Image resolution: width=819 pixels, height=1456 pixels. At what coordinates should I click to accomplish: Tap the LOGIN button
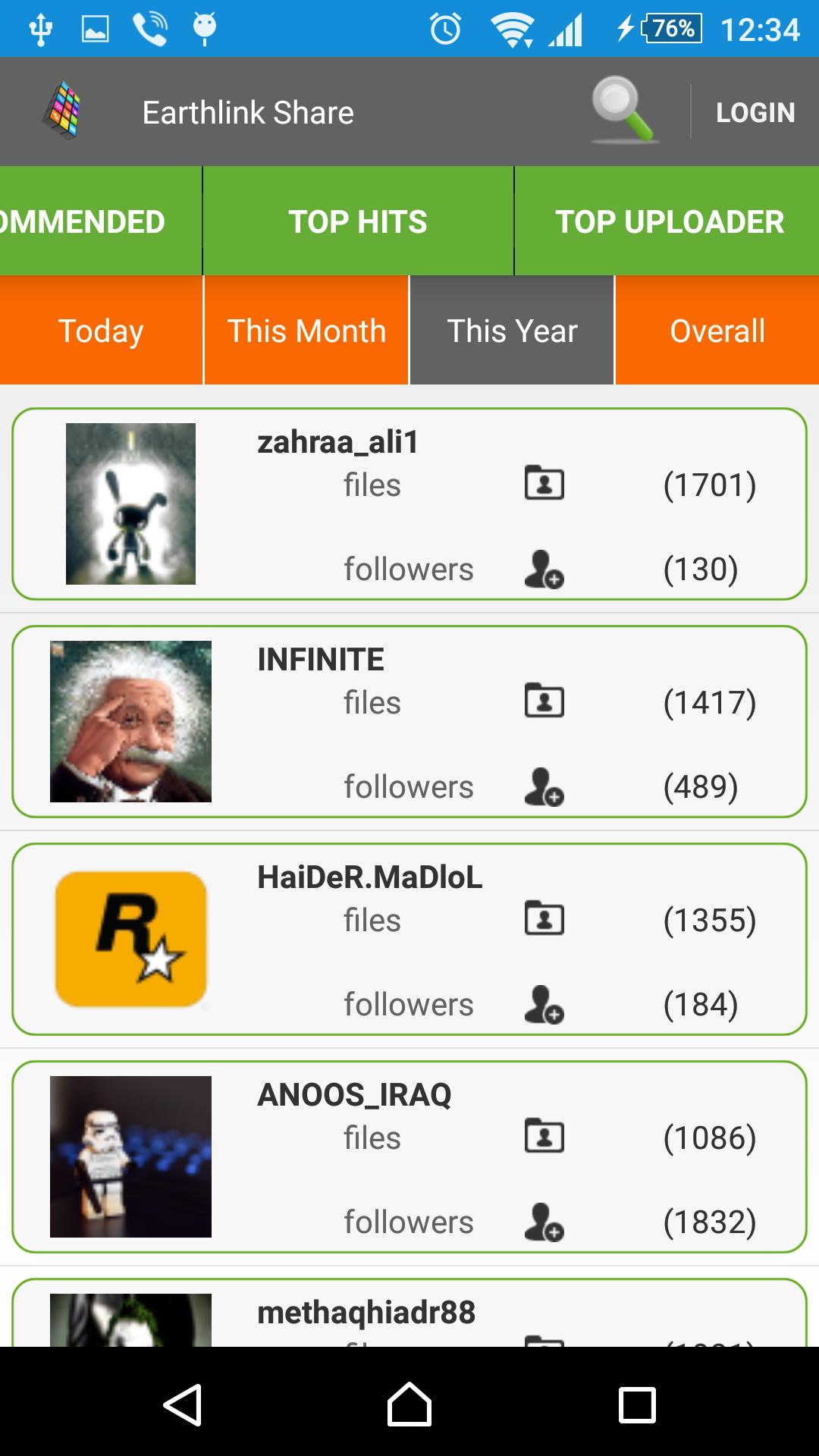(x=755, y=112)
